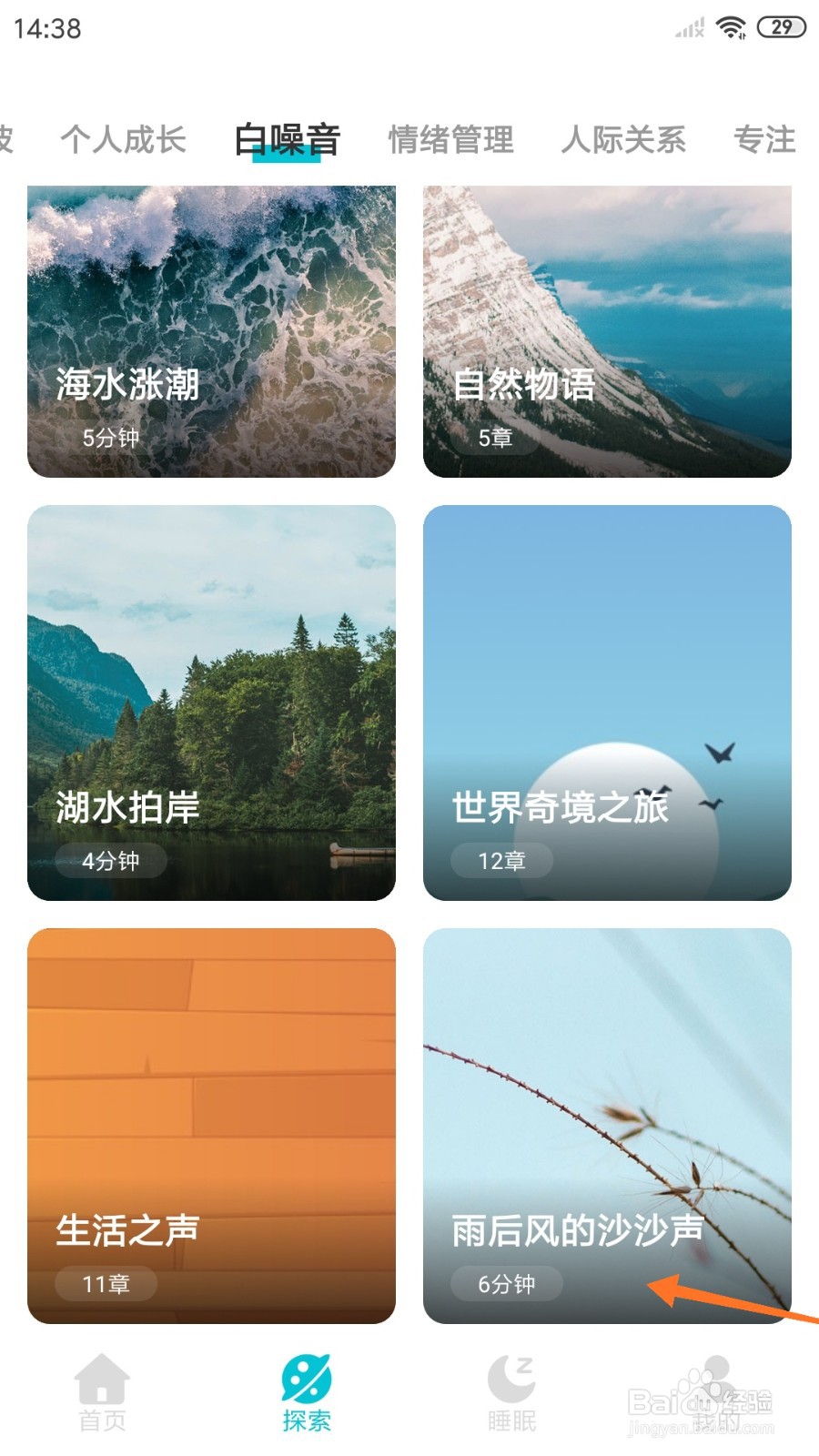
Task: Switch to the 个人成长 tab
Action: point(123,140)
